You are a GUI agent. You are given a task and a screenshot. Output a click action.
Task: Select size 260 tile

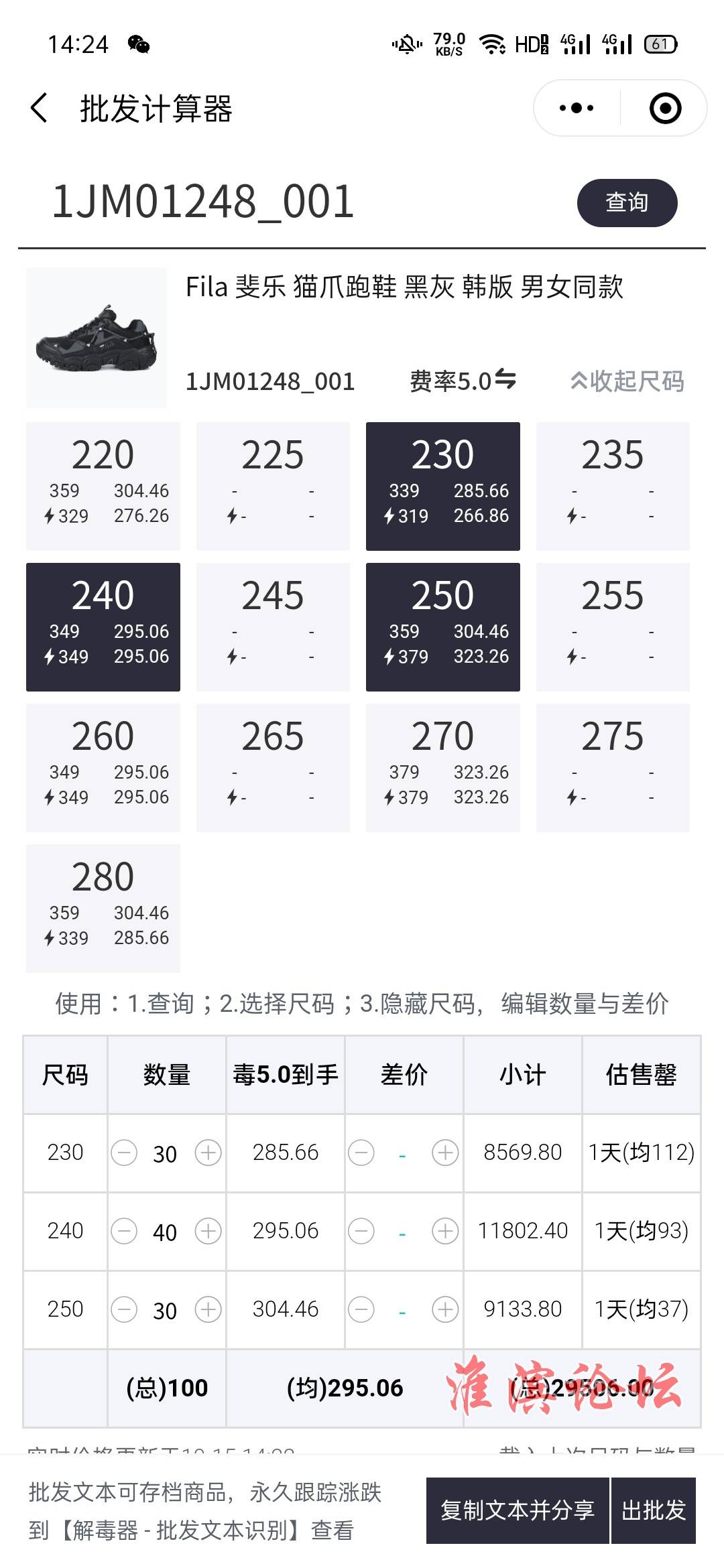pyautogui.click(x=103, y=767)
